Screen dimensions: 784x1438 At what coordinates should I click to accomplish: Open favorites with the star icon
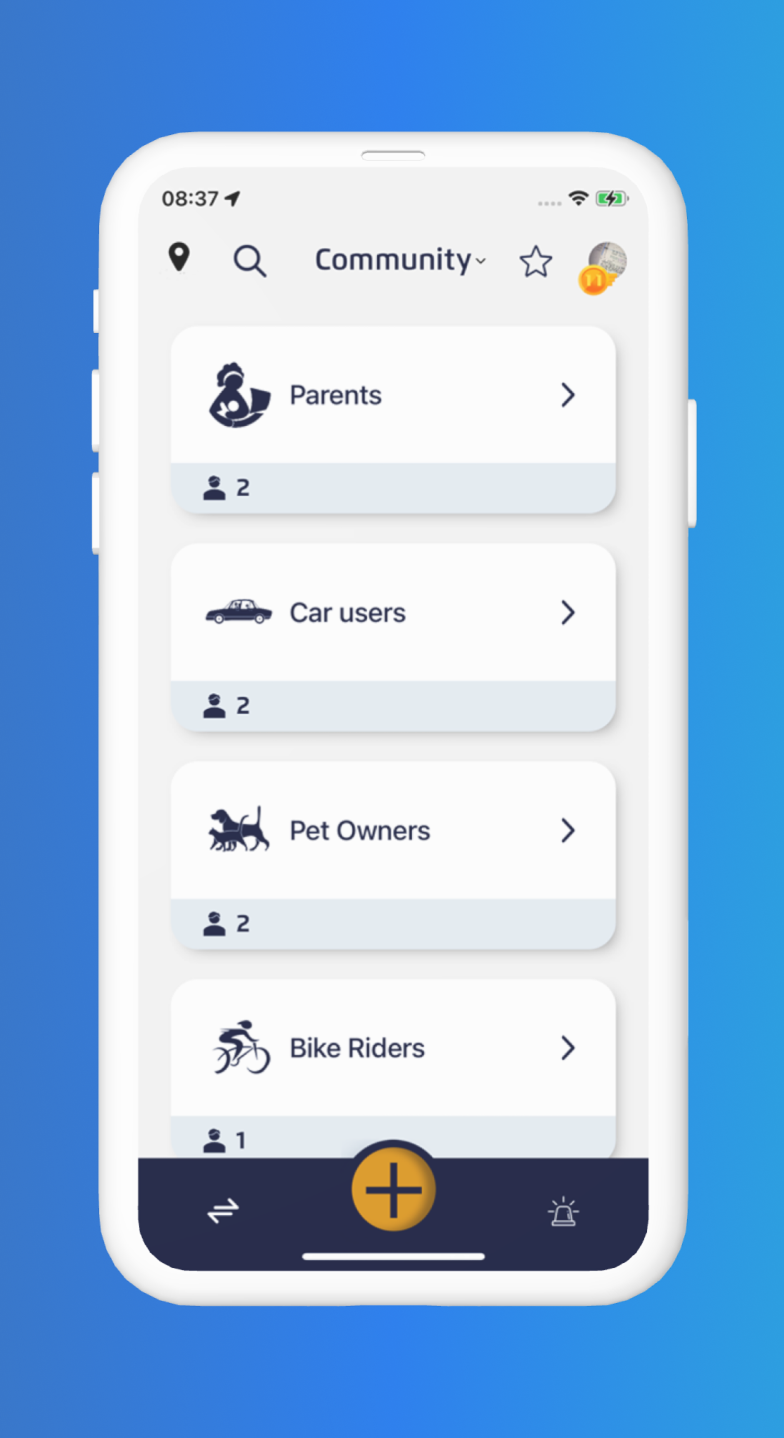pos(536,262)
